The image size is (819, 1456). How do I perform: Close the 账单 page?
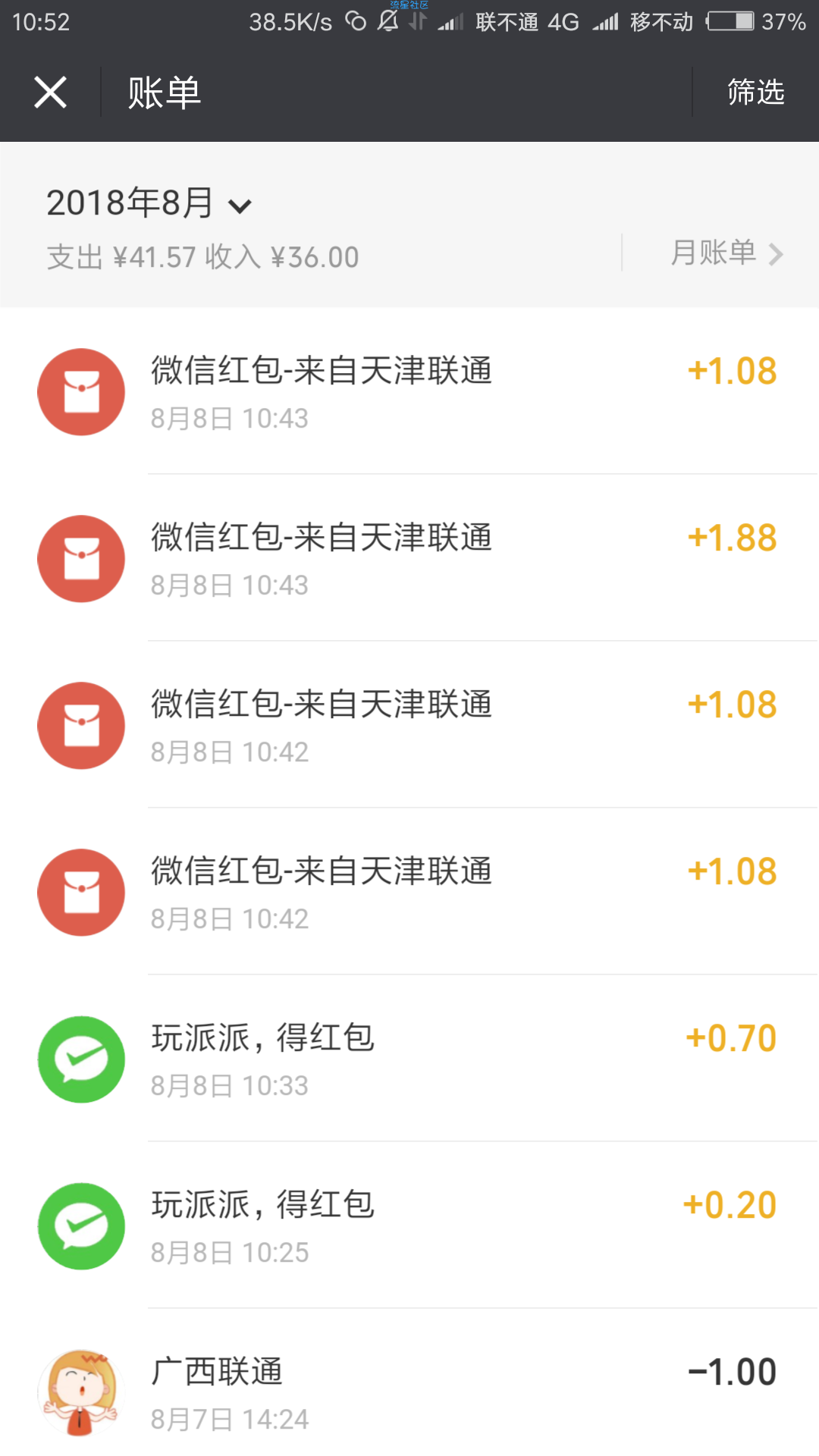coord(51,93)
